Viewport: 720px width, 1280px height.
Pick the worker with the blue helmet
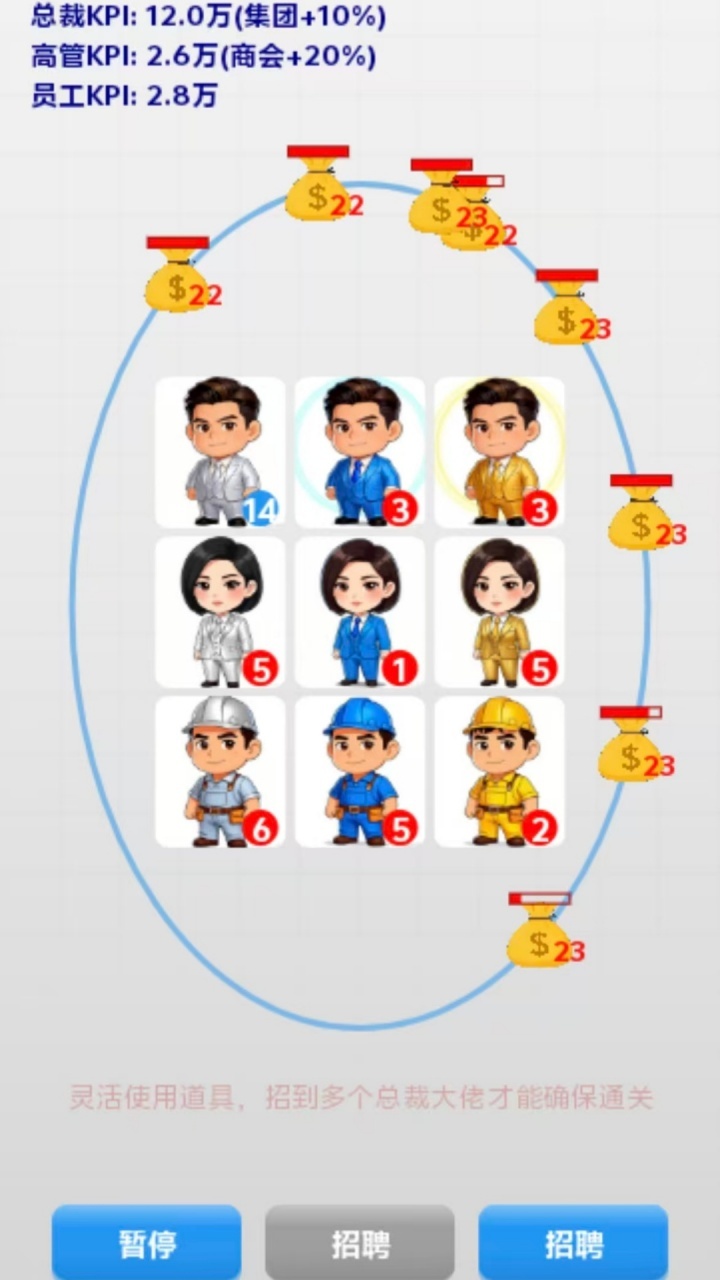(360, 772)
